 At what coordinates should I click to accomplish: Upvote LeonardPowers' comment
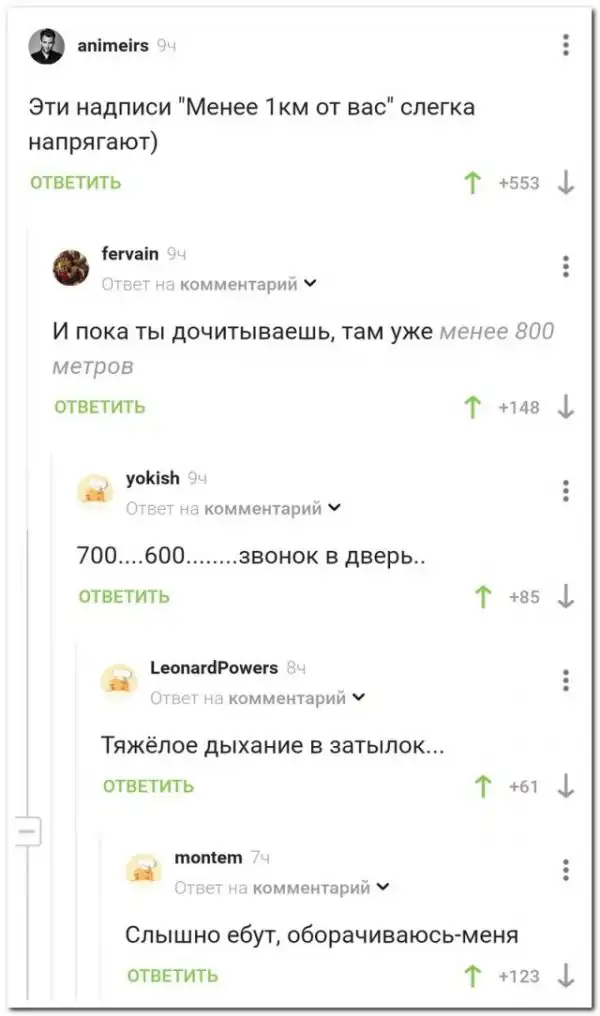(484, 787)
